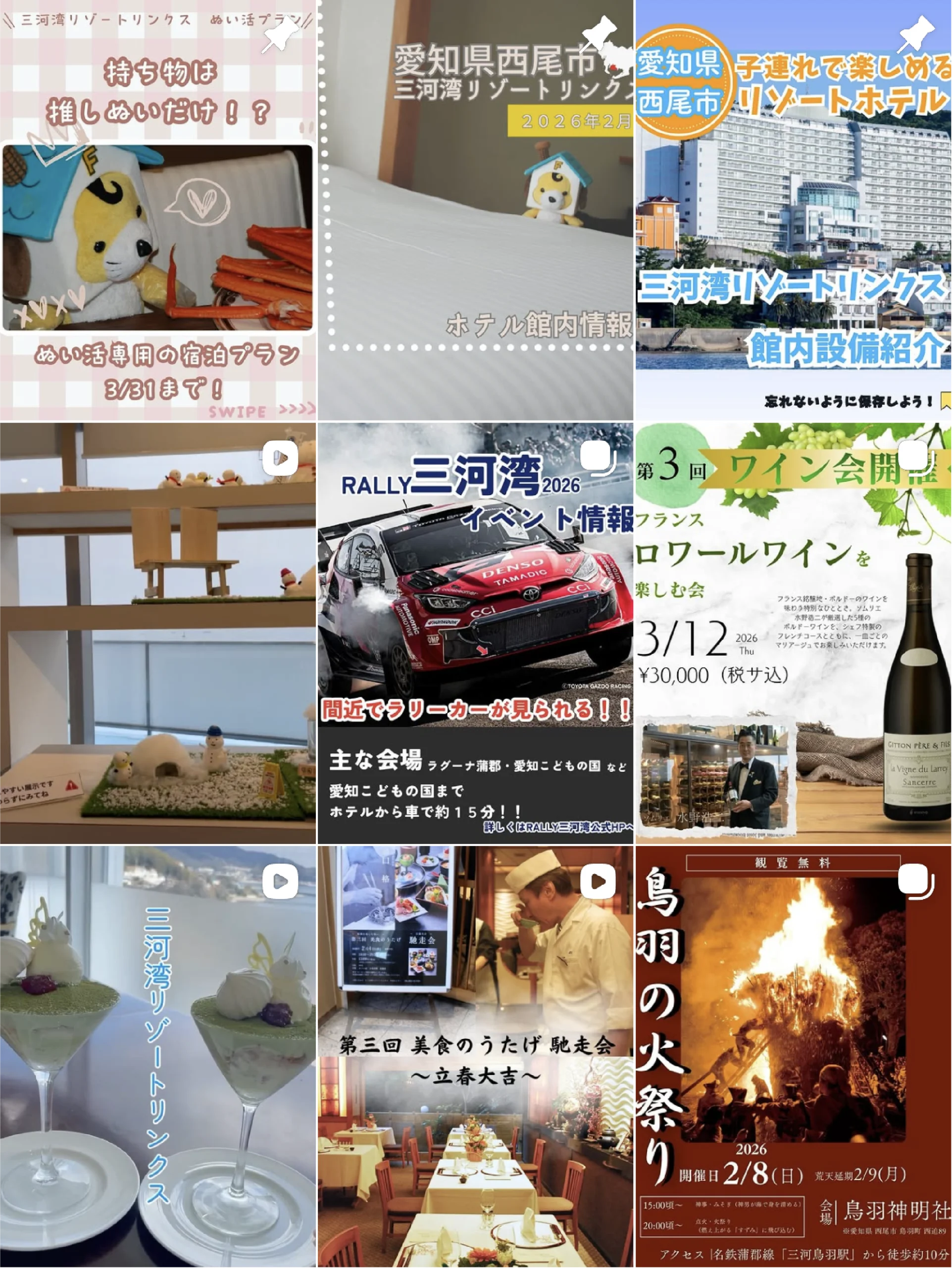Open the 第3回ワイン会 post
The height and width of the screenshot is (1268, 952).
[x=793, y=633]
